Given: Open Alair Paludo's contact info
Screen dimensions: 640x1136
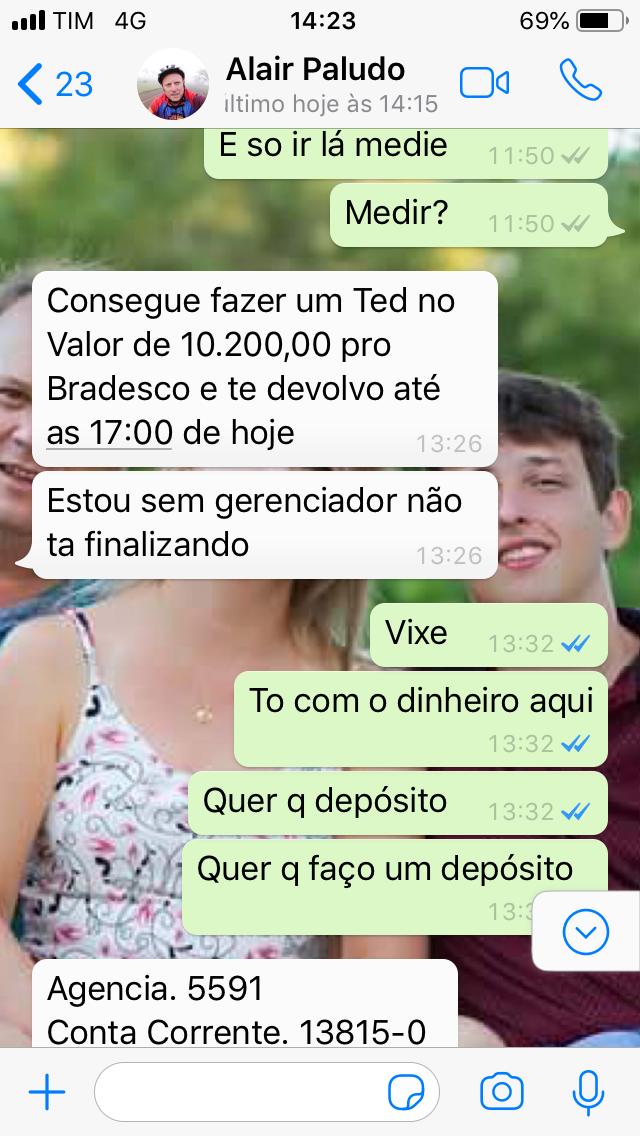Looking at the screenshot, I should (331, 85).
